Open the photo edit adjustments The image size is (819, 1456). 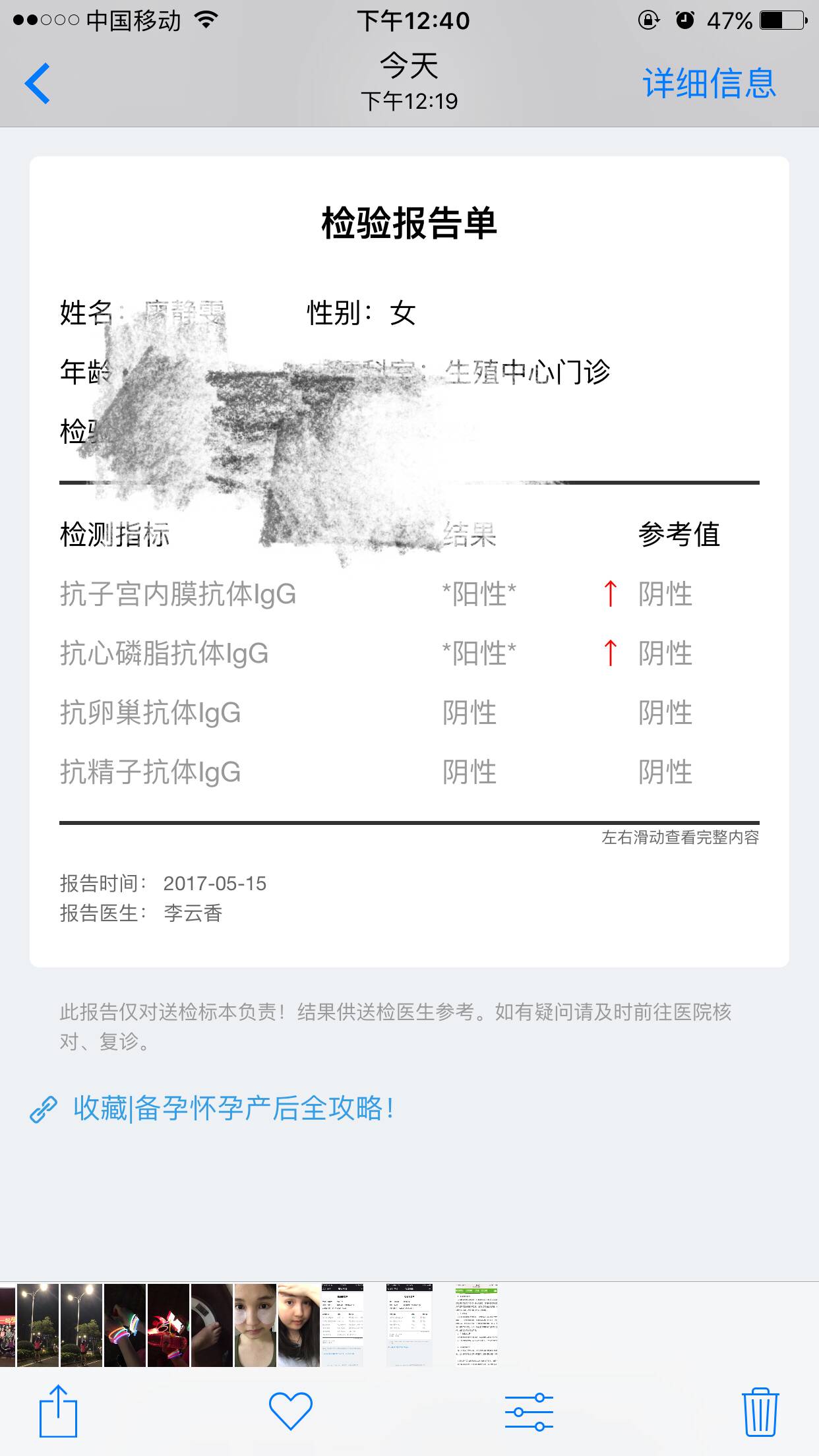pos(529,1411)
